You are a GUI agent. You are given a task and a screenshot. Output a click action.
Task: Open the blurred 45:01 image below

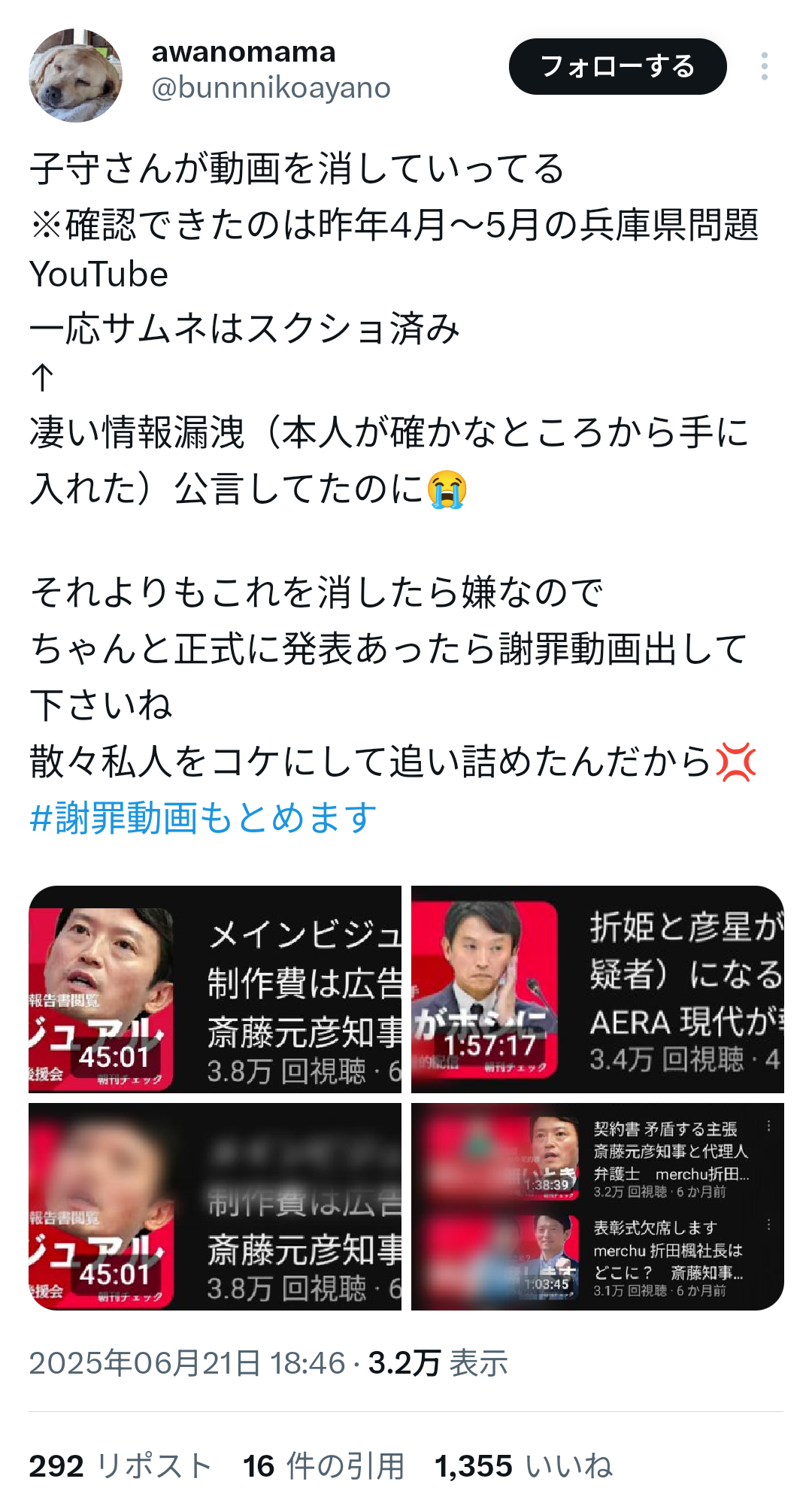[215, 1207]
